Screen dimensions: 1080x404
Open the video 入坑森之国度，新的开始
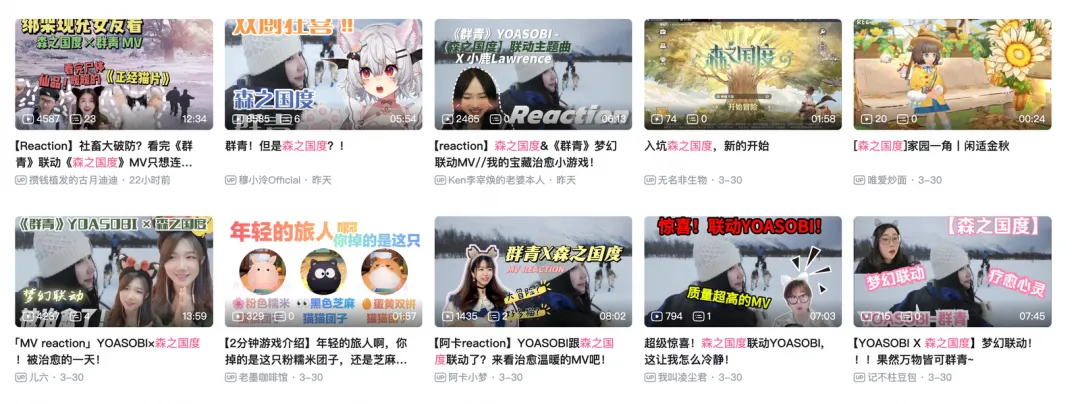click(742, 74)
